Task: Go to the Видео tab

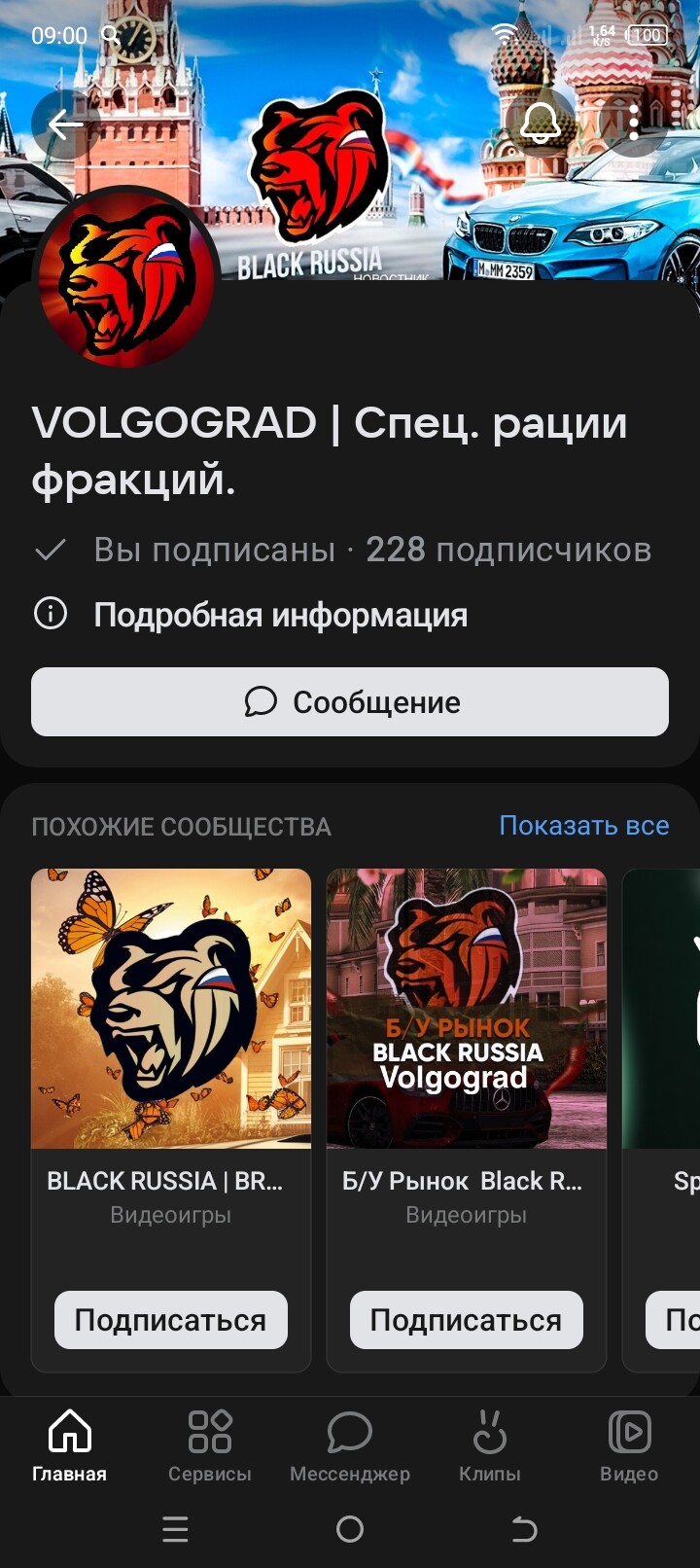Action: [x=629, y=1445]
